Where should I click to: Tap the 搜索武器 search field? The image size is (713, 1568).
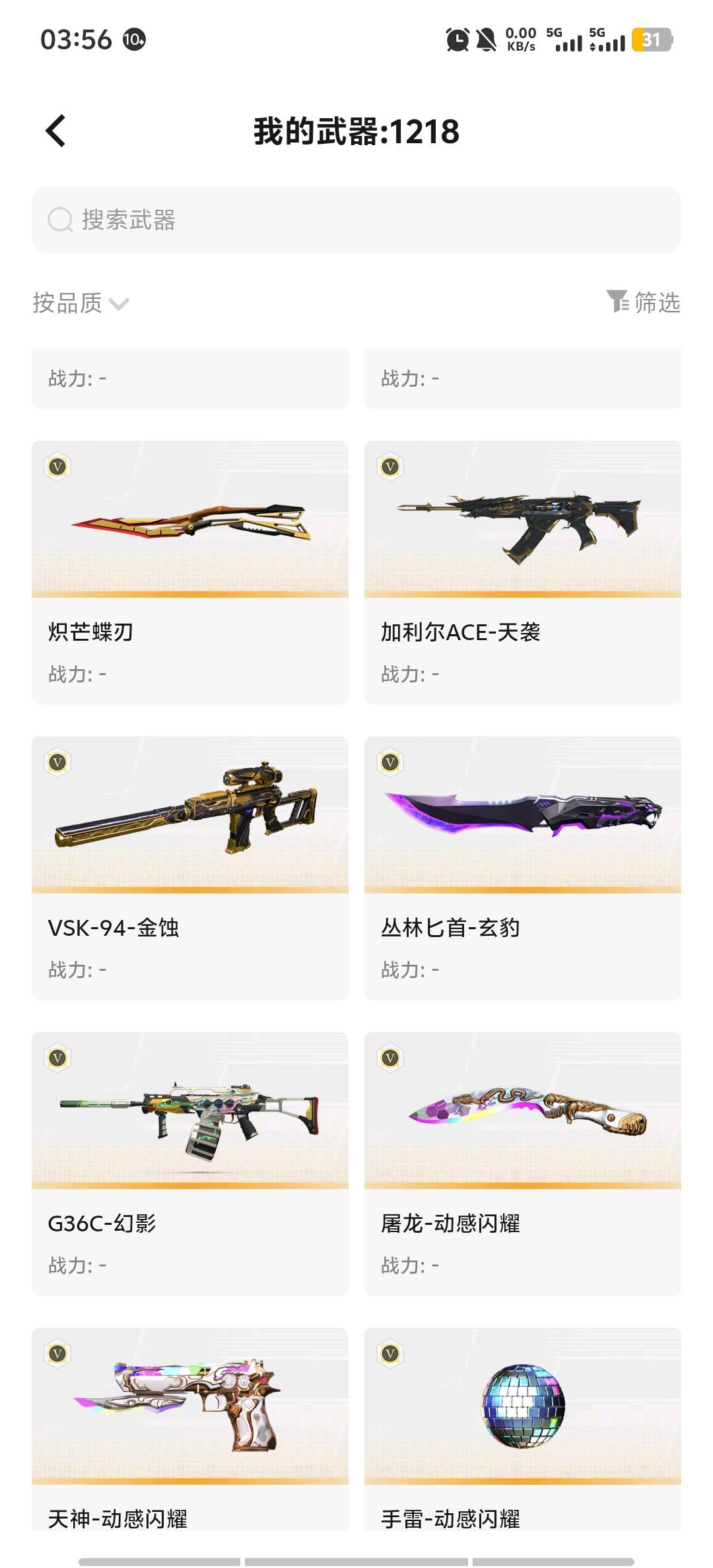[356, 220]
